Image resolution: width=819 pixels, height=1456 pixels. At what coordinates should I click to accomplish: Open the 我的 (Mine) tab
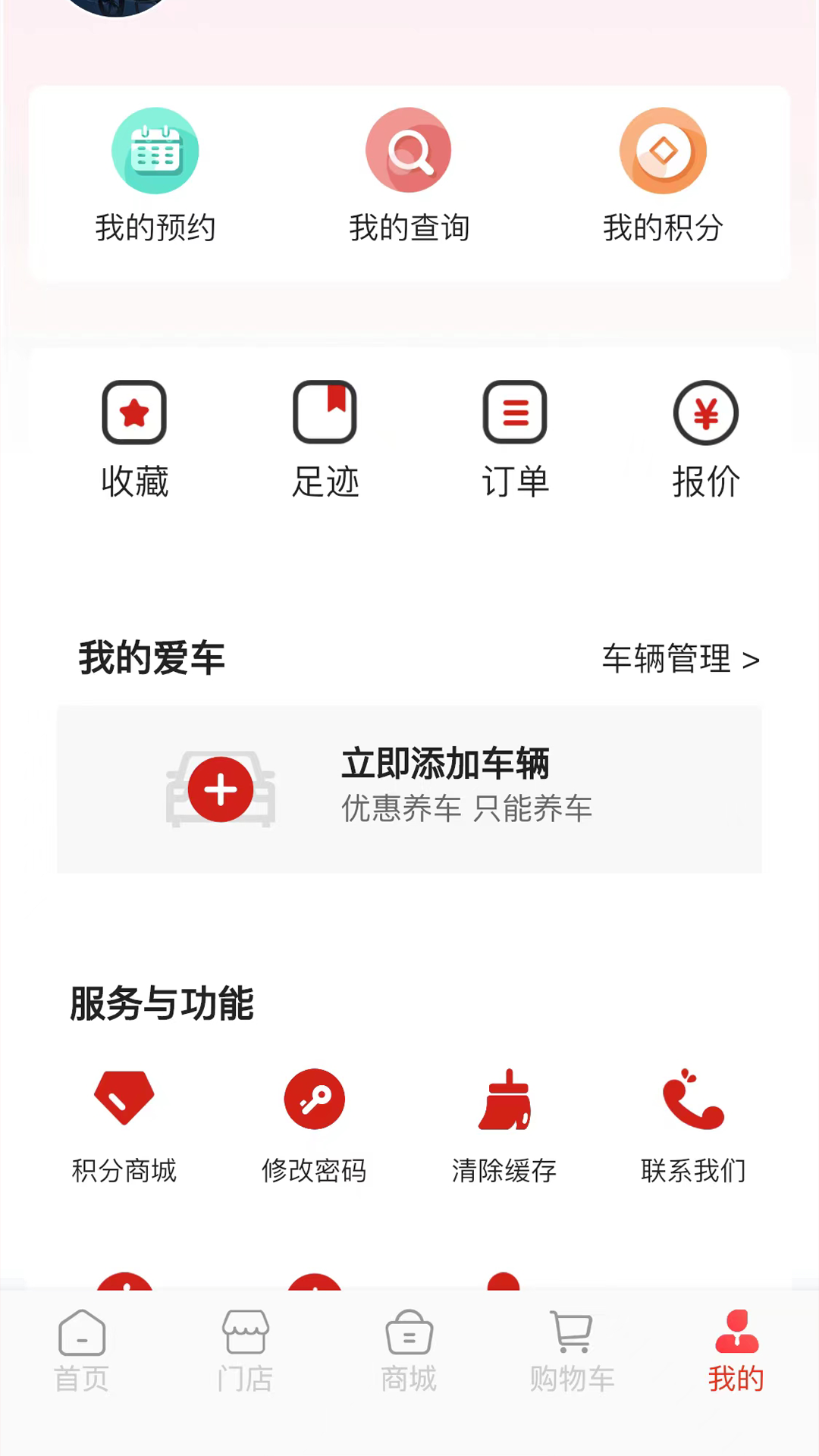tap(736, 1350)
